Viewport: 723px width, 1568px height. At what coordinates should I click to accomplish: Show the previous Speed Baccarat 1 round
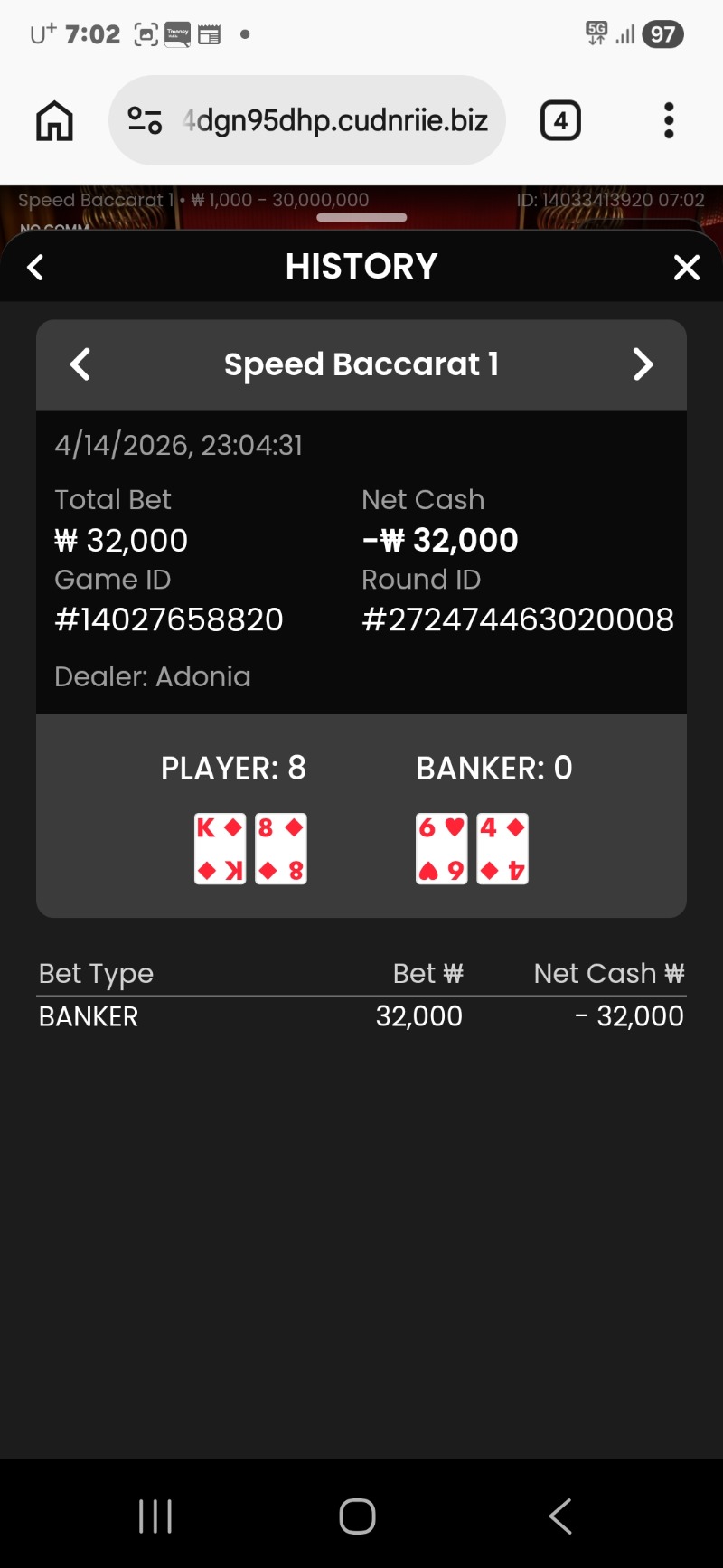[80, 364]
